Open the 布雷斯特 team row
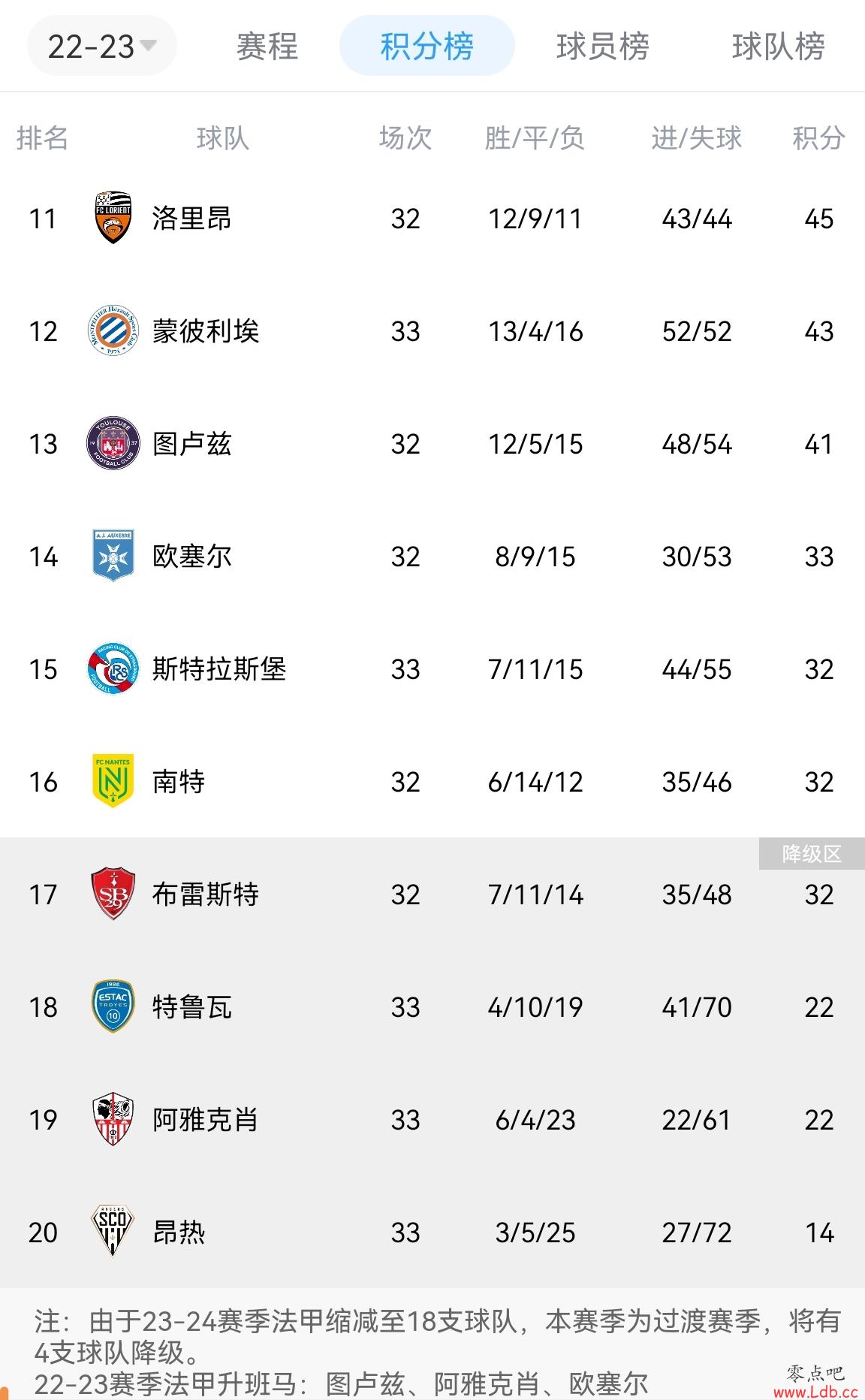 pyautogui.click(x=432, y=895)
